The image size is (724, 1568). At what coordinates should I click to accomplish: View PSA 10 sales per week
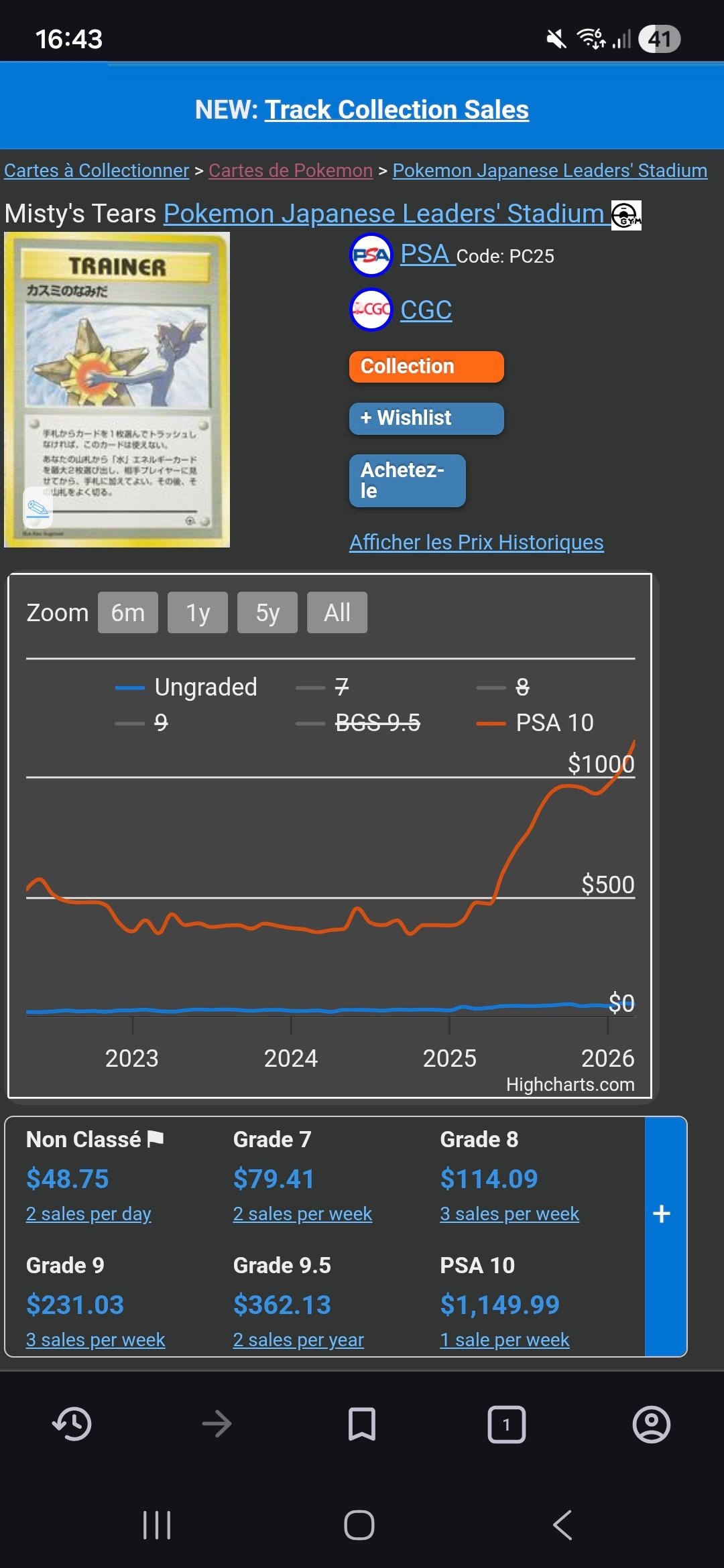504,1340
